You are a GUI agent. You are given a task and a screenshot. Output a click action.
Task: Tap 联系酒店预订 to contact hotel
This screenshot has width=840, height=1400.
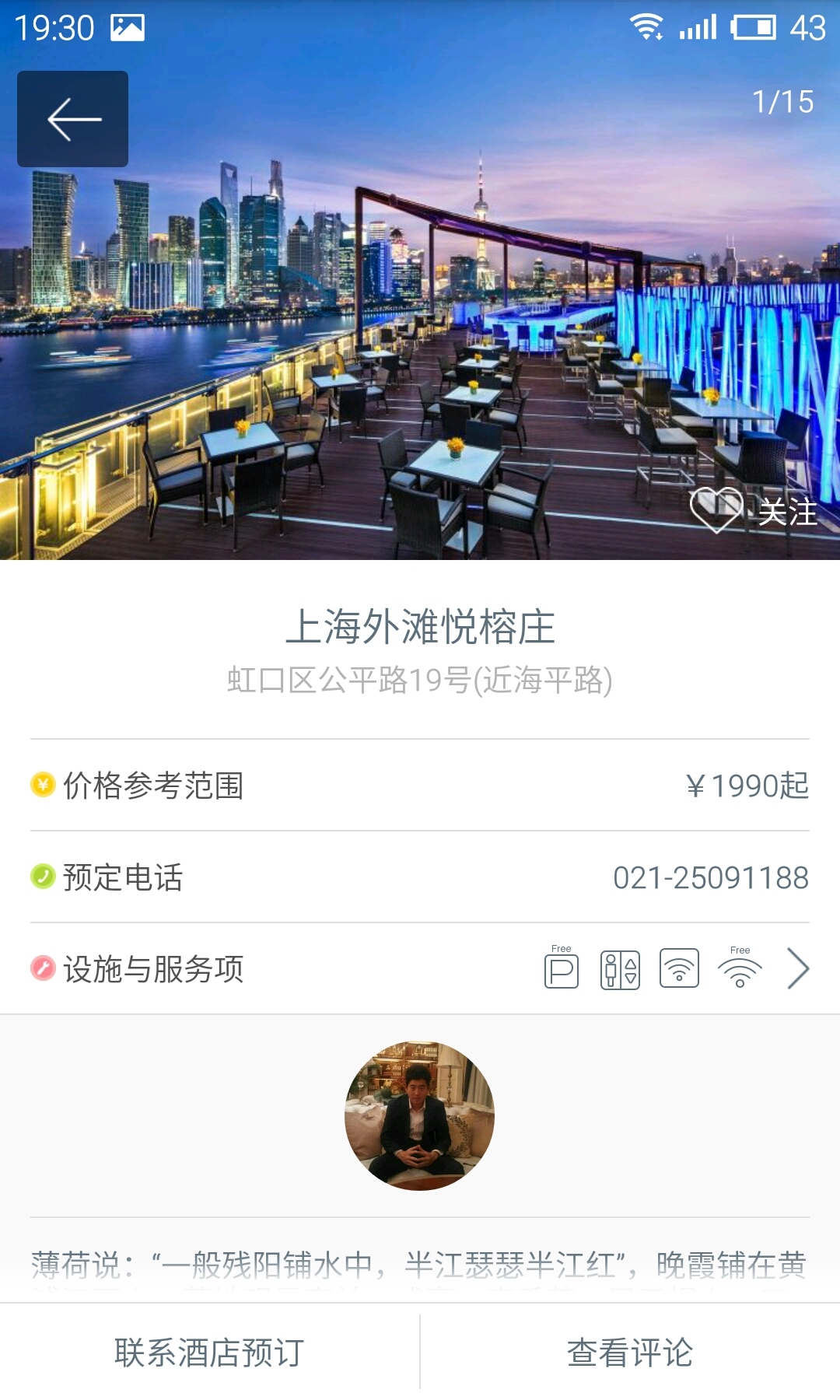pos(209,1353)
